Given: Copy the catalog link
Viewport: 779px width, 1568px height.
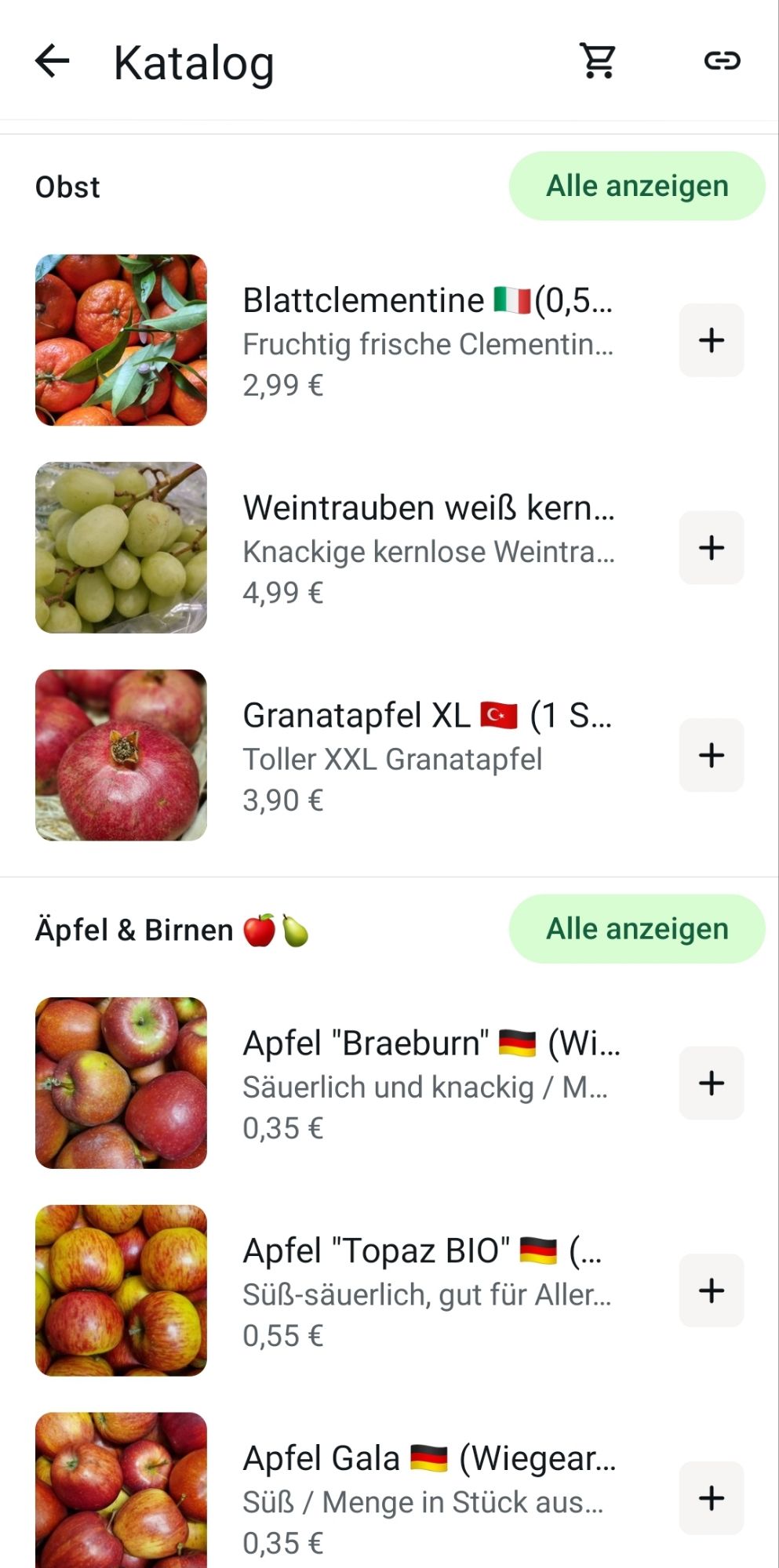Looking at the screenshot, I should pyautogui.click(x=722, y=61).
